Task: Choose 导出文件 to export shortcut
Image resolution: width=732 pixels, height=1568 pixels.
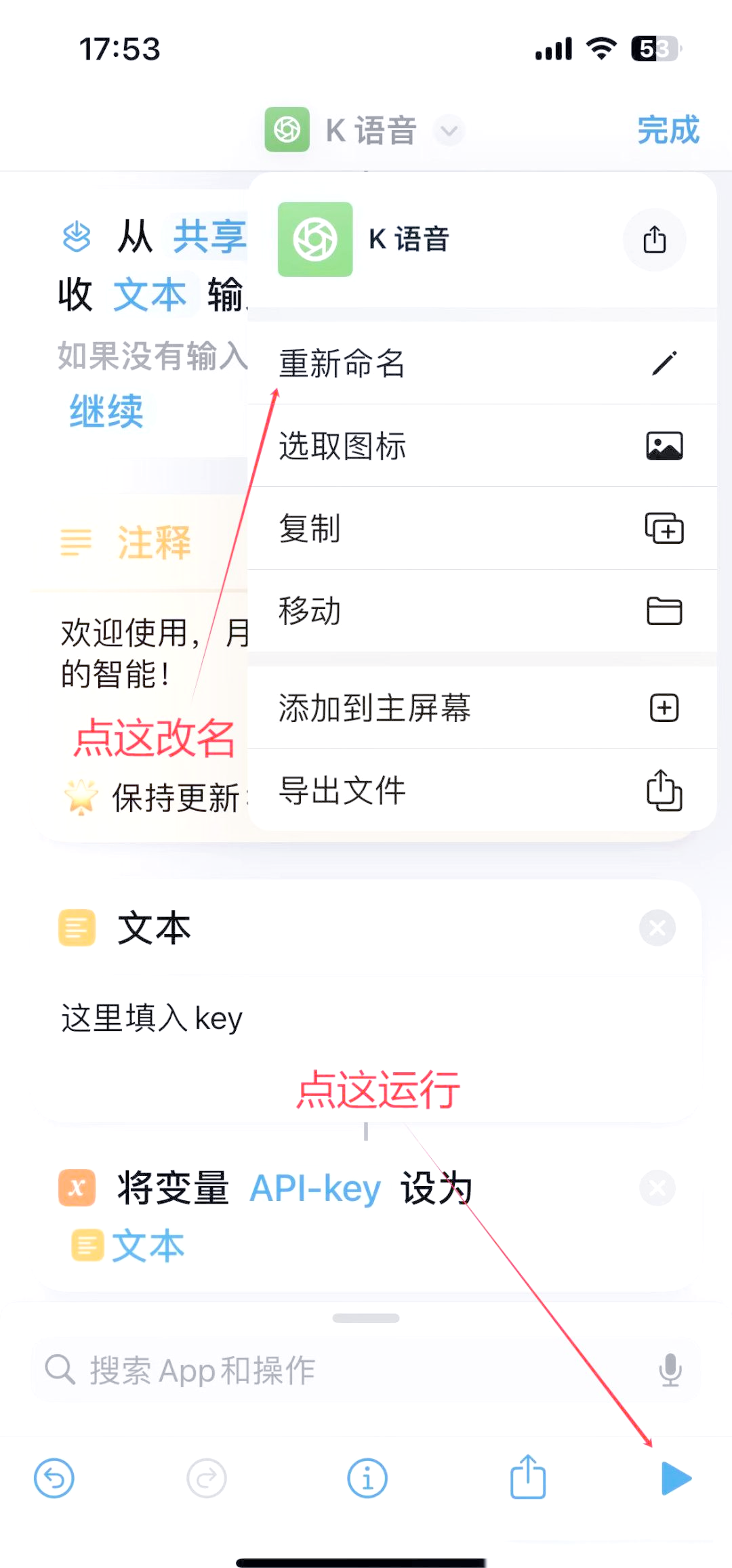Action: click(482, 790)
